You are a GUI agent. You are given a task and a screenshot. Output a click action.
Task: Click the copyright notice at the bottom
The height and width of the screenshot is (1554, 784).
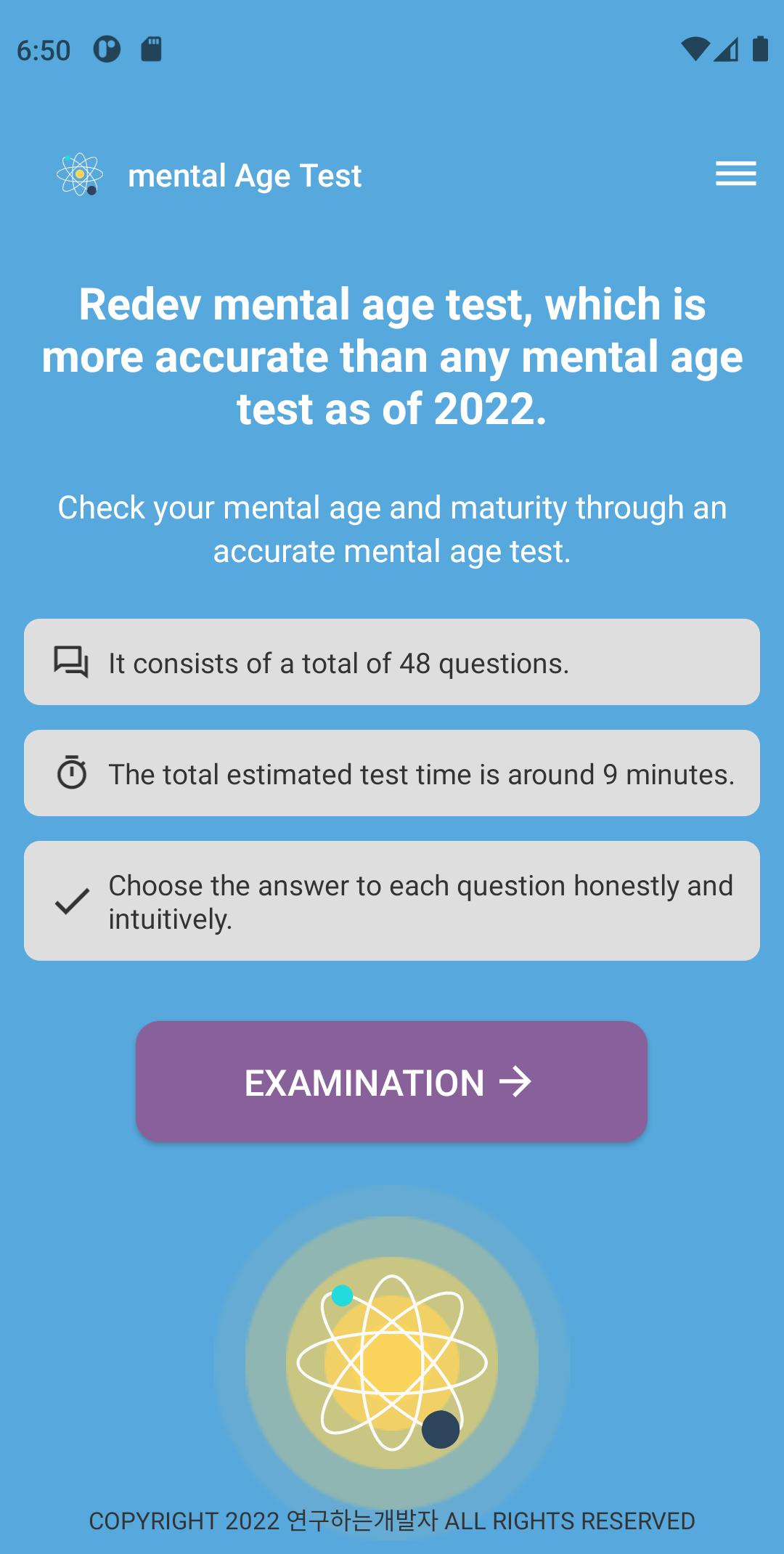[392, 1519]
